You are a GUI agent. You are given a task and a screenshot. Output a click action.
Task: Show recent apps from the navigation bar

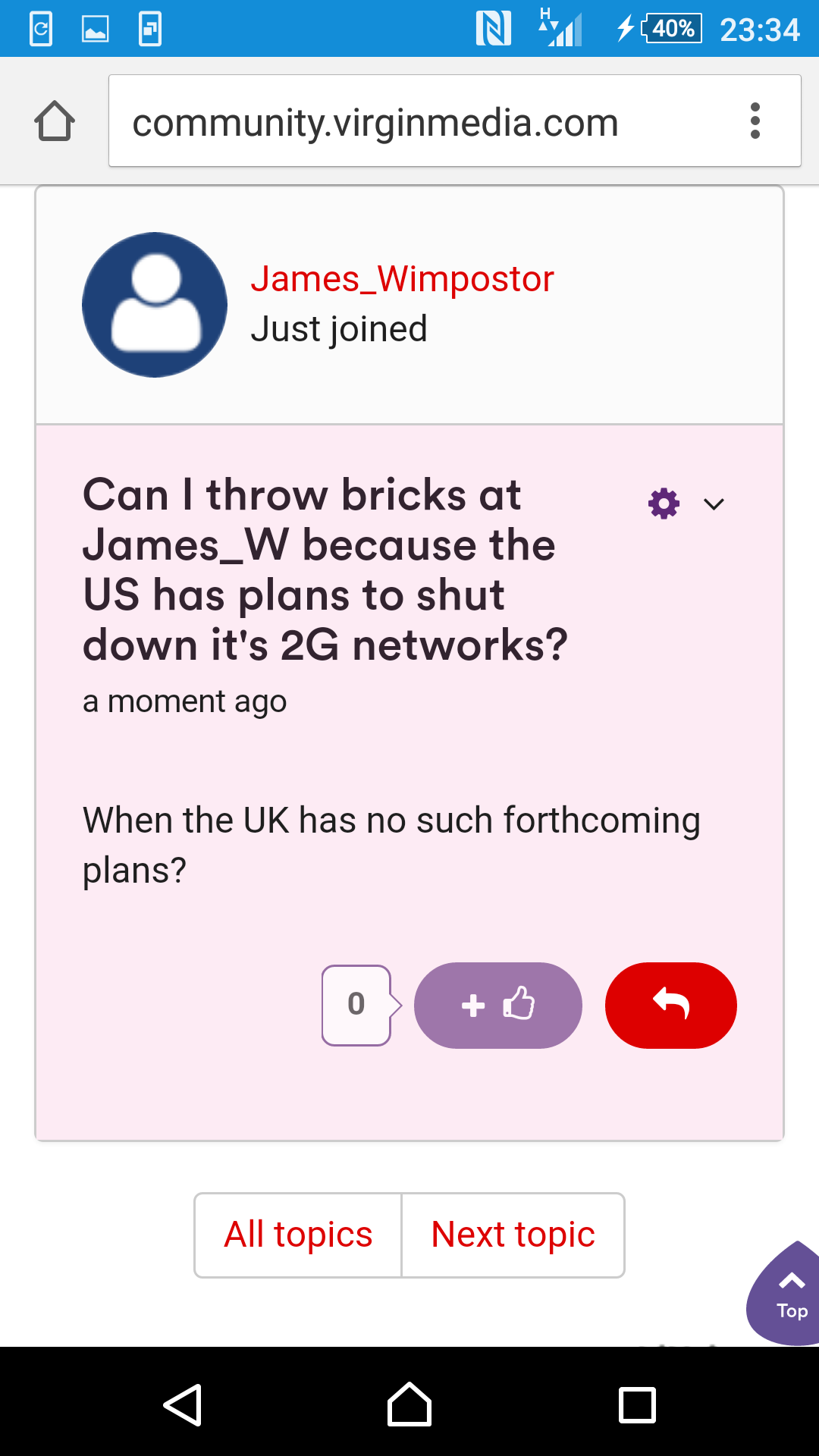[637, 1404]
